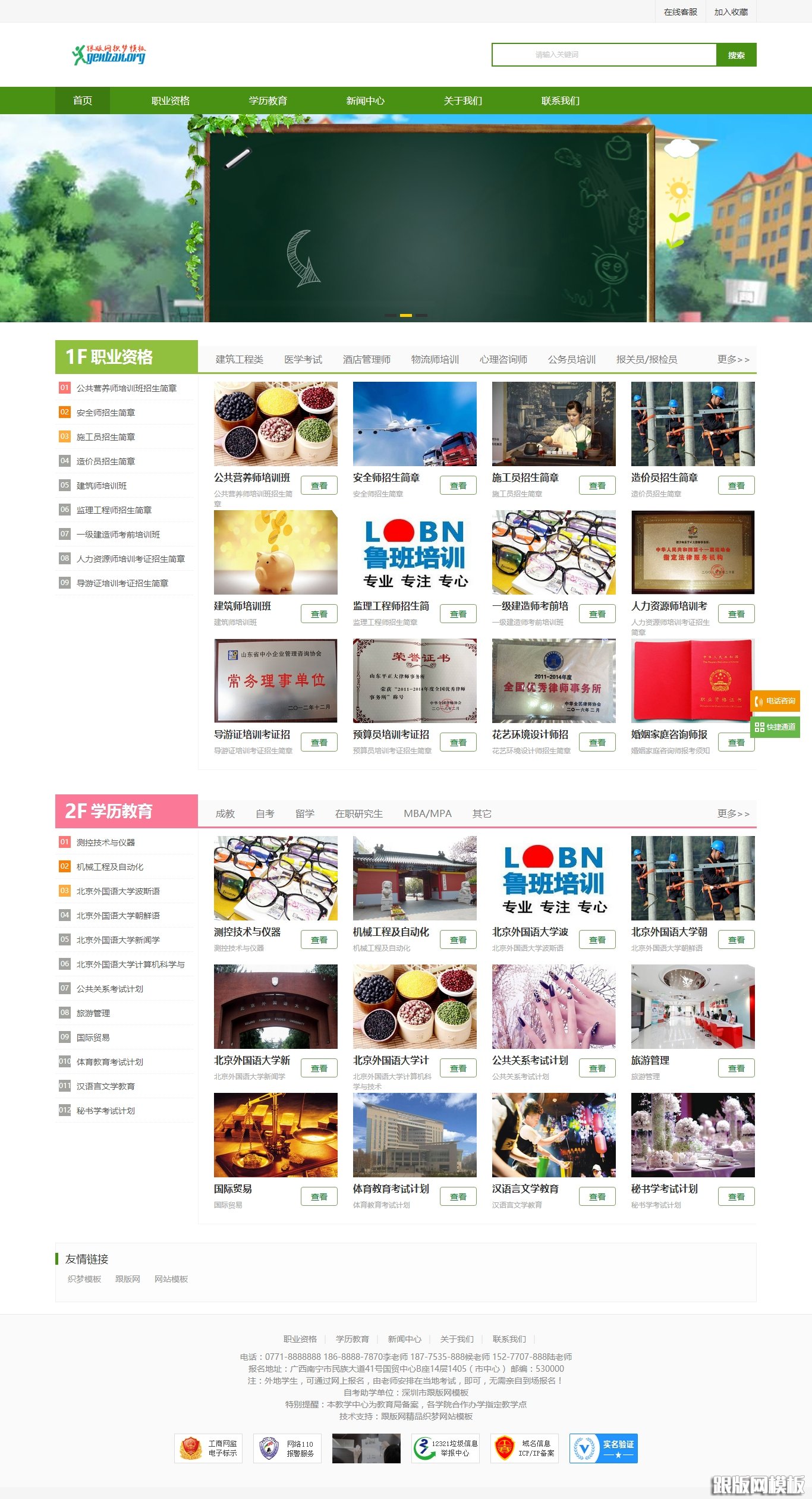
Task: Tap 查看 next to 秘书学考试计划
Action: coord(736,1197)
